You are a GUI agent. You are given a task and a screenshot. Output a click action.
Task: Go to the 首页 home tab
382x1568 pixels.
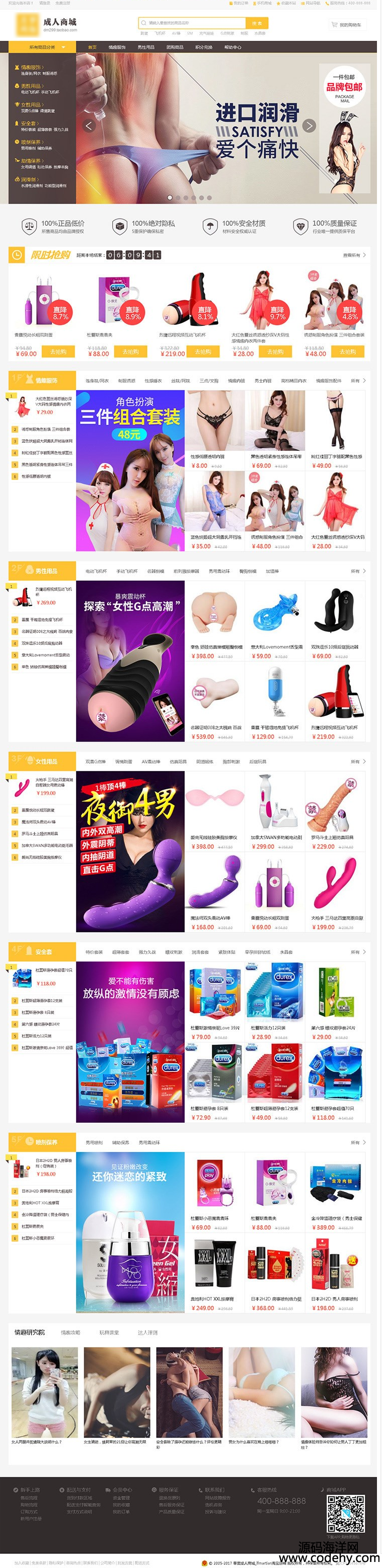coord(92,47)
